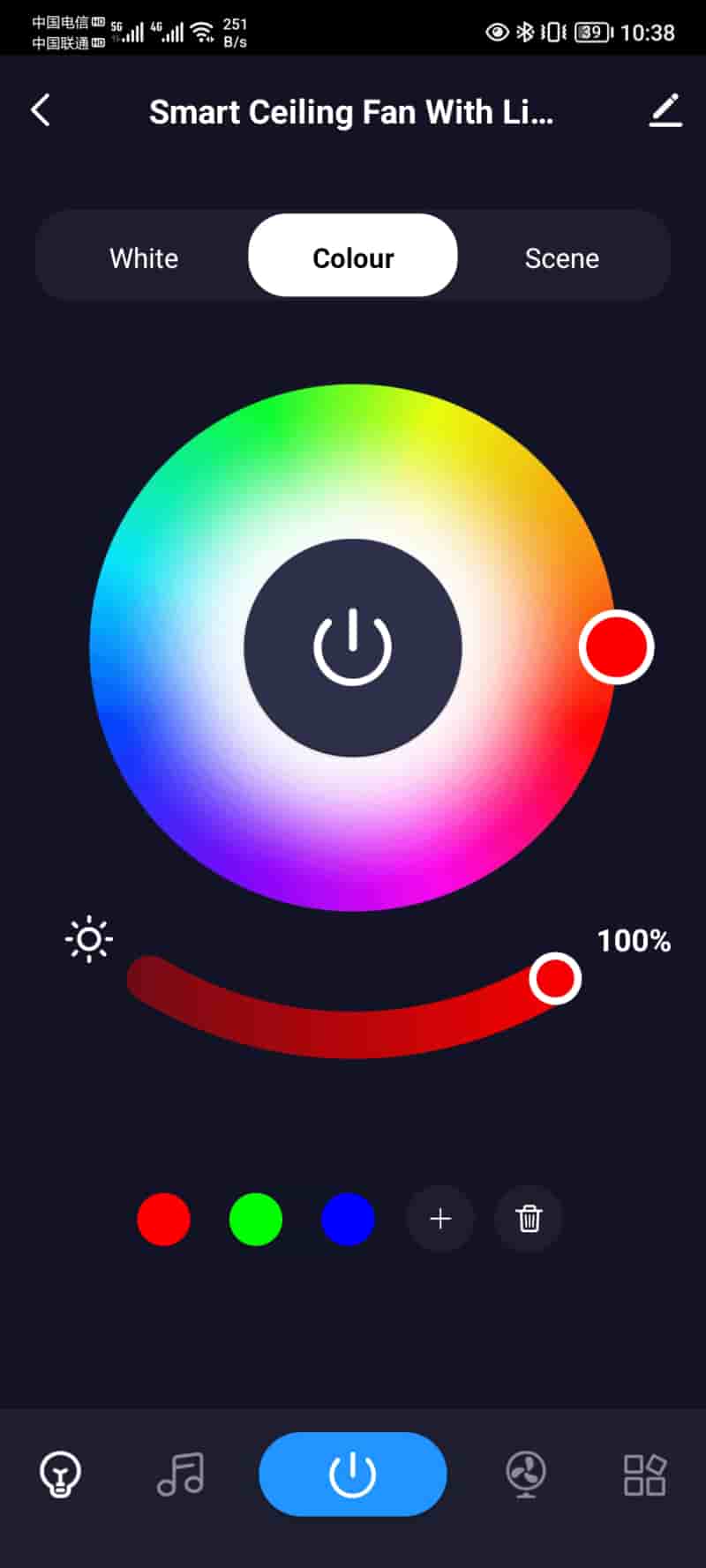Pick the red saved colour

[x=164, y=1219]
